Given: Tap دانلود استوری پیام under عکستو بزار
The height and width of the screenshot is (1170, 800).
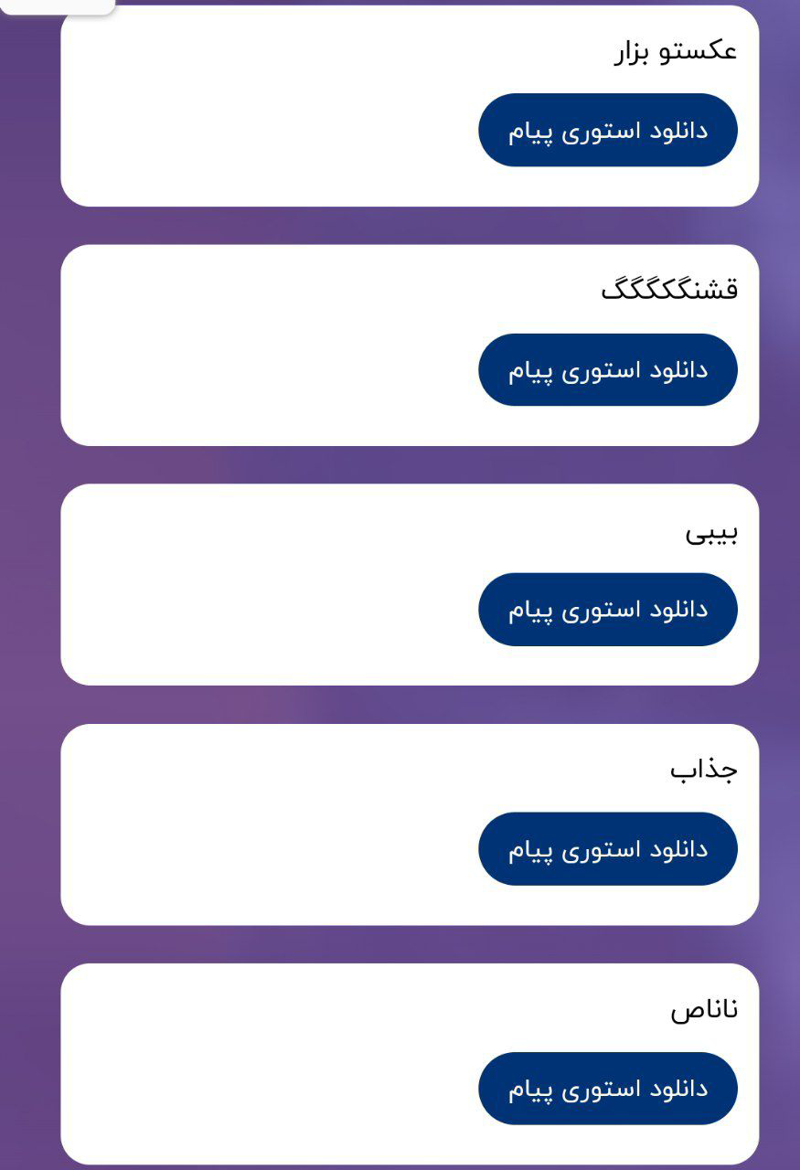Looking at the screenshot, I should click(x=608, y=130).
